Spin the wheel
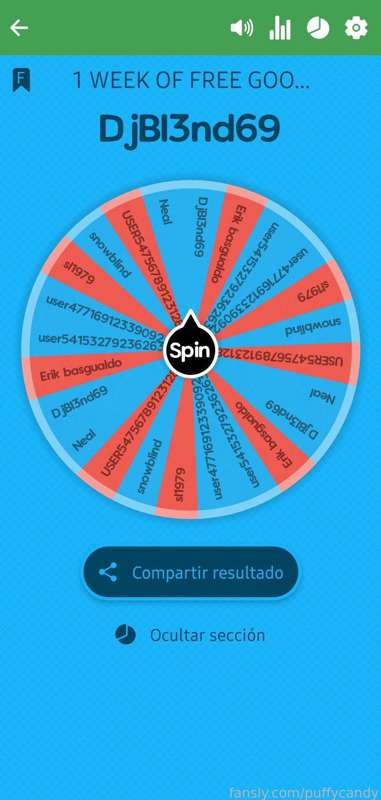 [x=190, y=351]
